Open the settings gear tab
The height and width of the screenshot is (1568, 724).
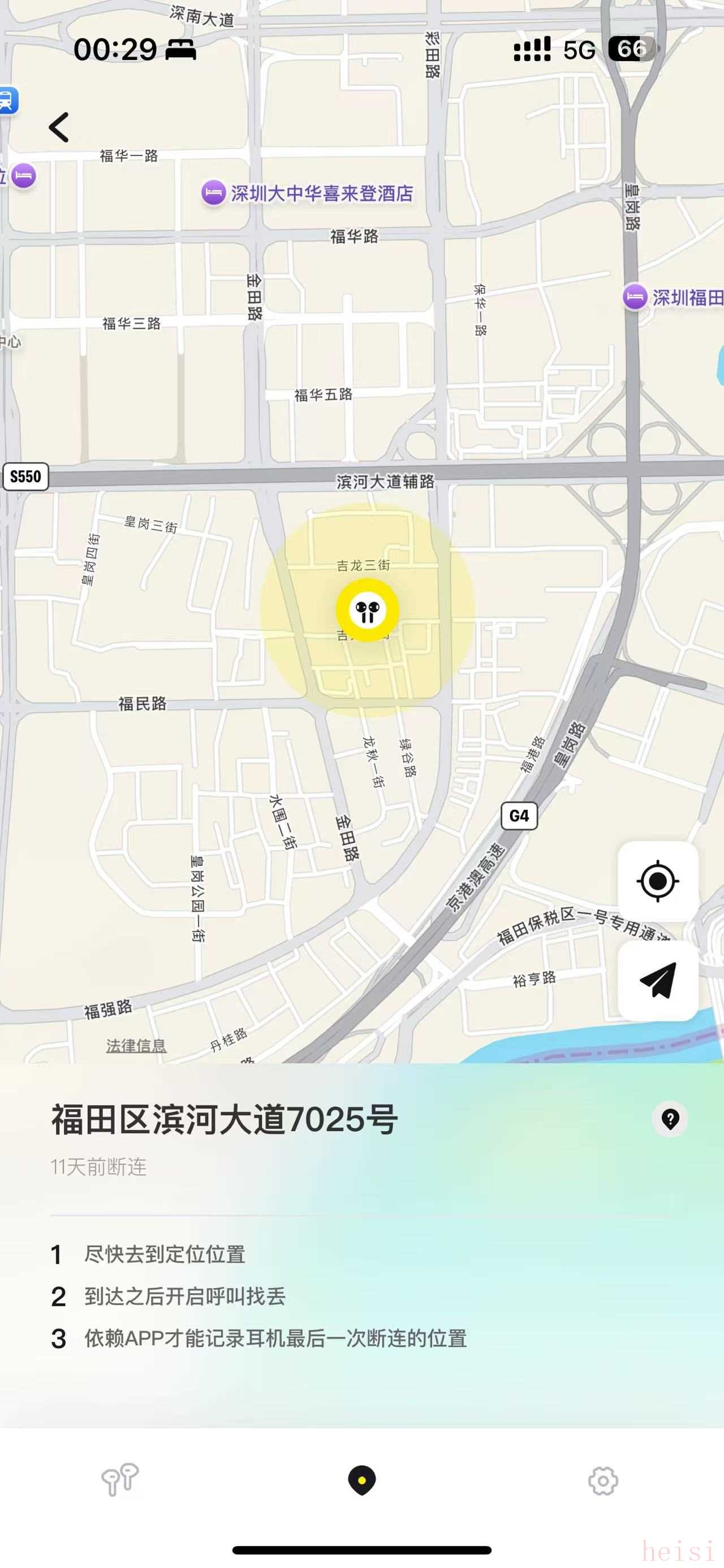tap(603, 1480)
